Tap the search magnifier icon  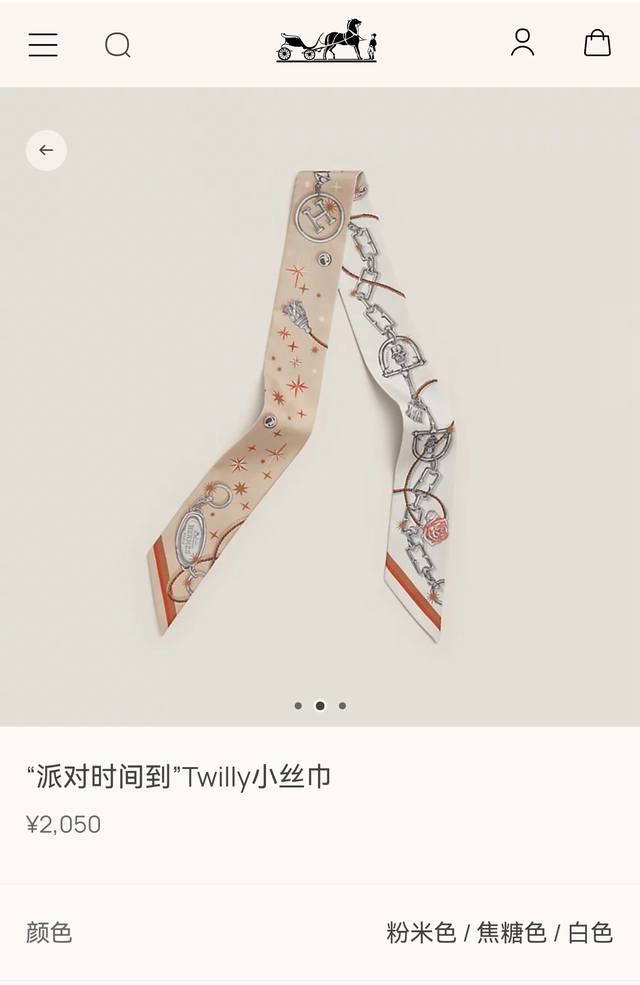tap(118, 45)
